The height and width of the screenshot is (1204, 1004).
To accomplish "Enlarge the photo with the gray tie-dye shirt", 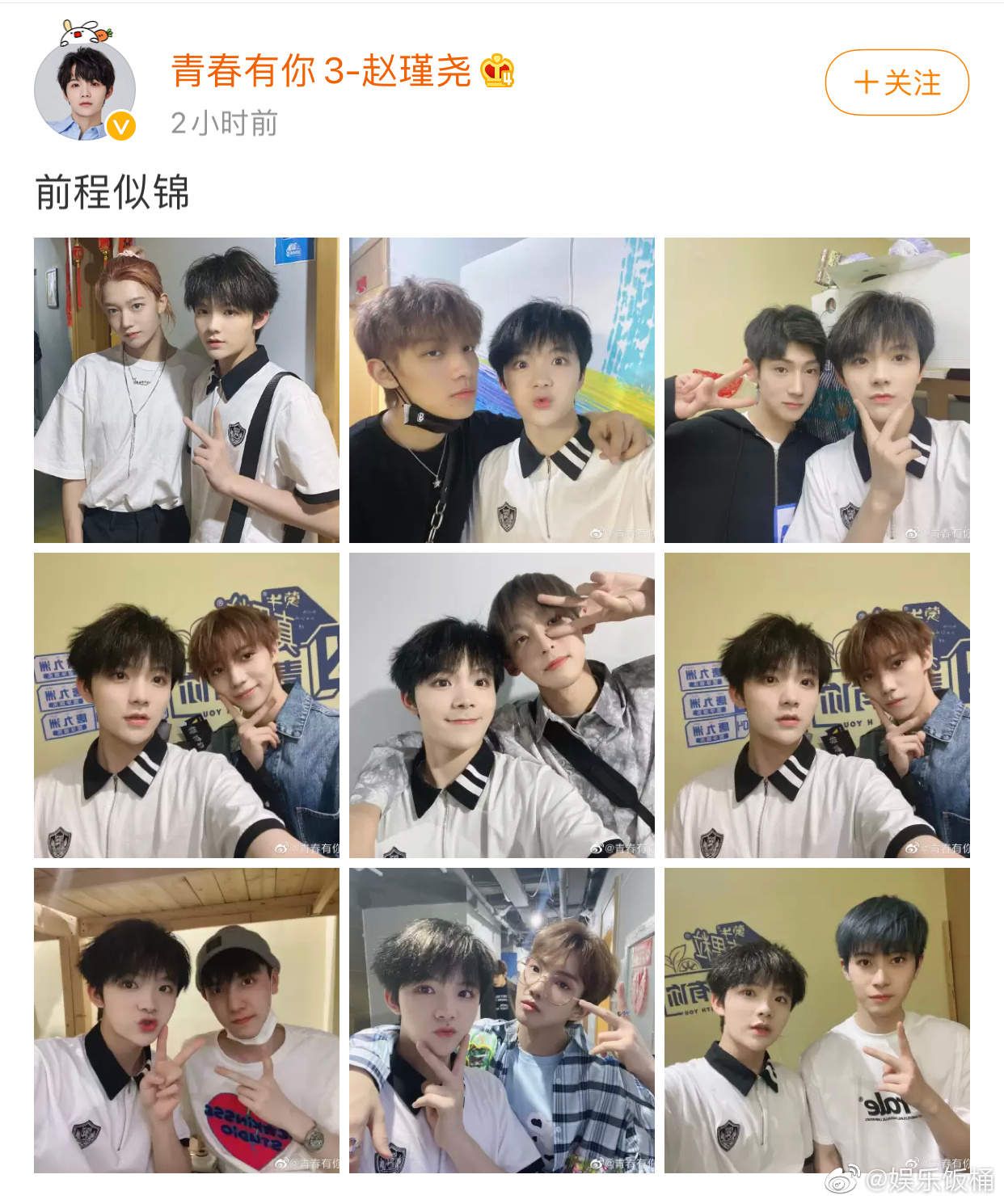I will coord(501,705).
